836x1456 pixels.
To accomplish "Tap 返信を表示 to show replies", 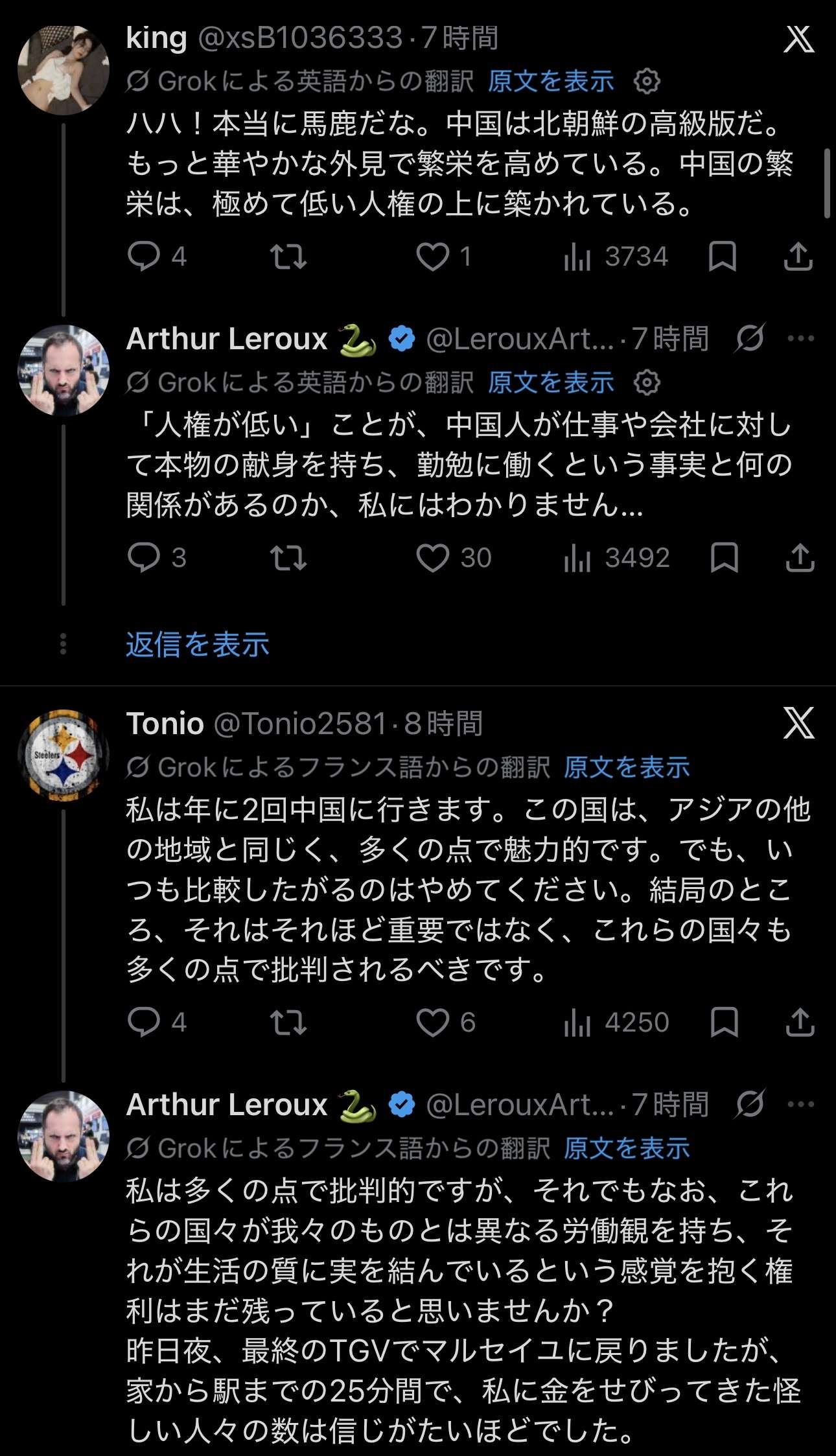I will tap(198, 645).
